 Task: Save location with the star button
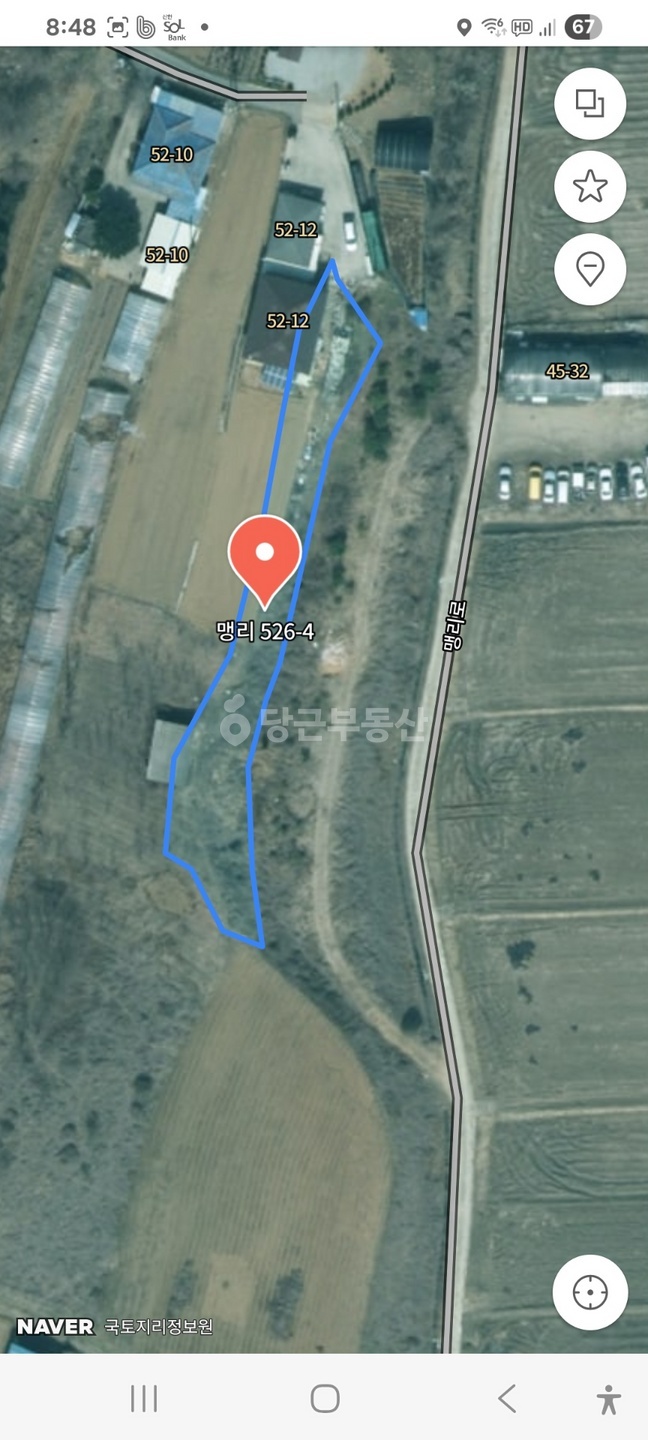point(590,186)
